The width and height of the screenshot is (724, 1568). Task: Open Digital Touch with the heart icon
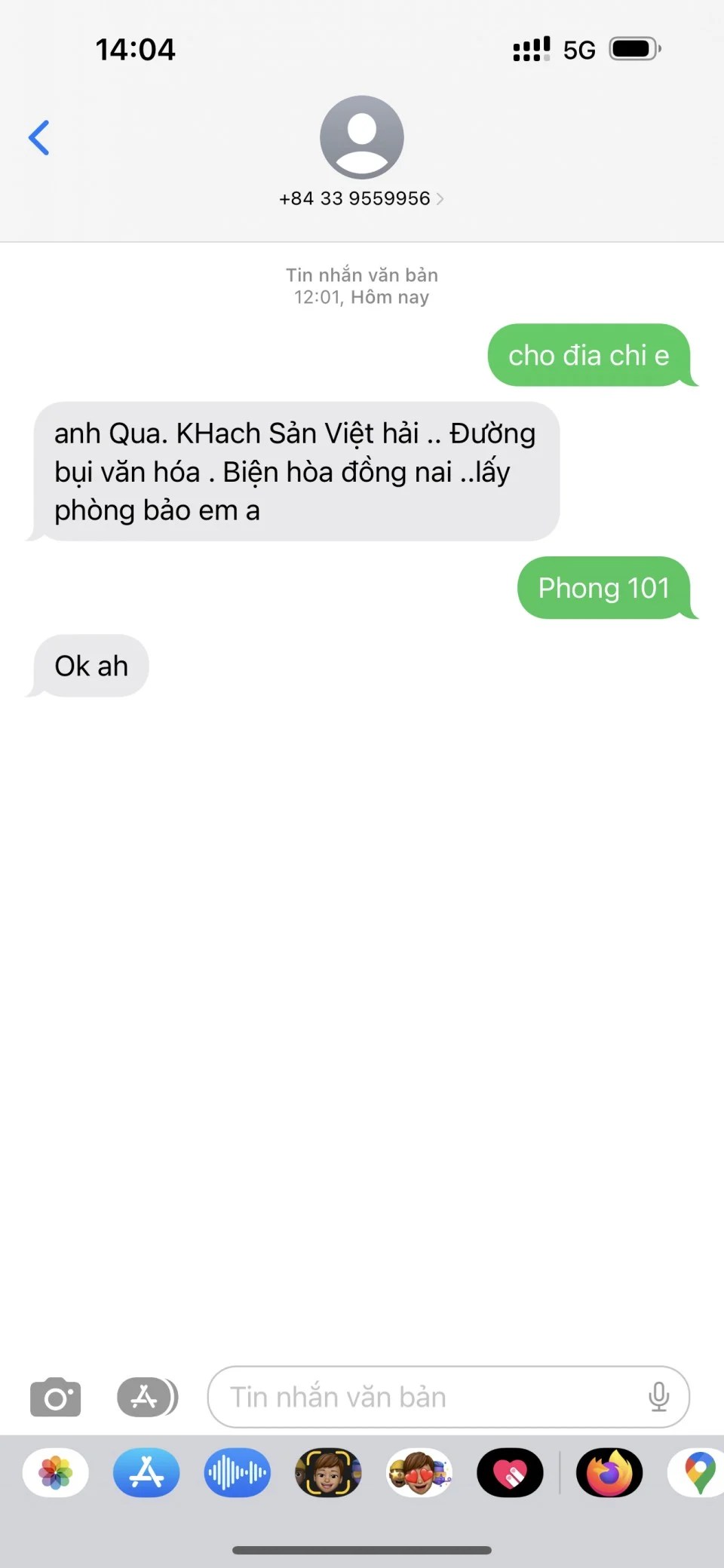(510, 1472)
